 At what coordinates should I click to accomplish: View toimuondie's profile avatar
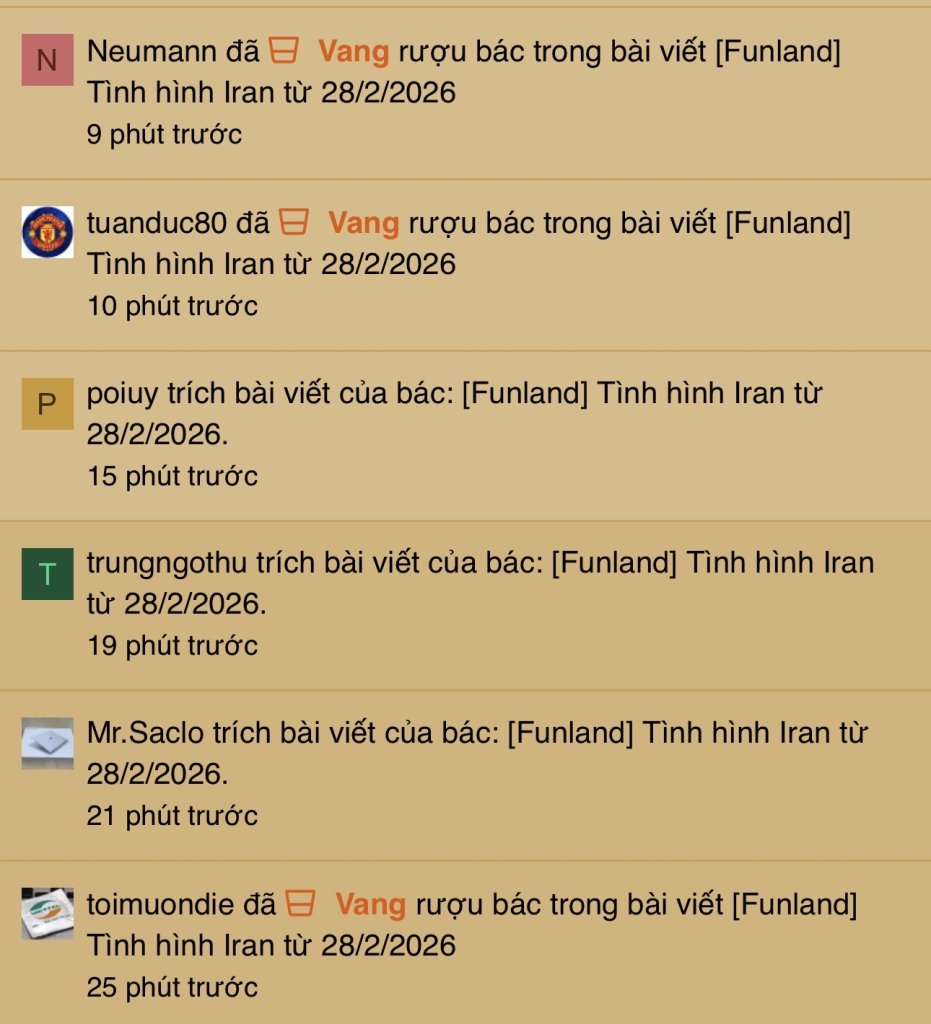pyautogui.click(x=47, y=913)
